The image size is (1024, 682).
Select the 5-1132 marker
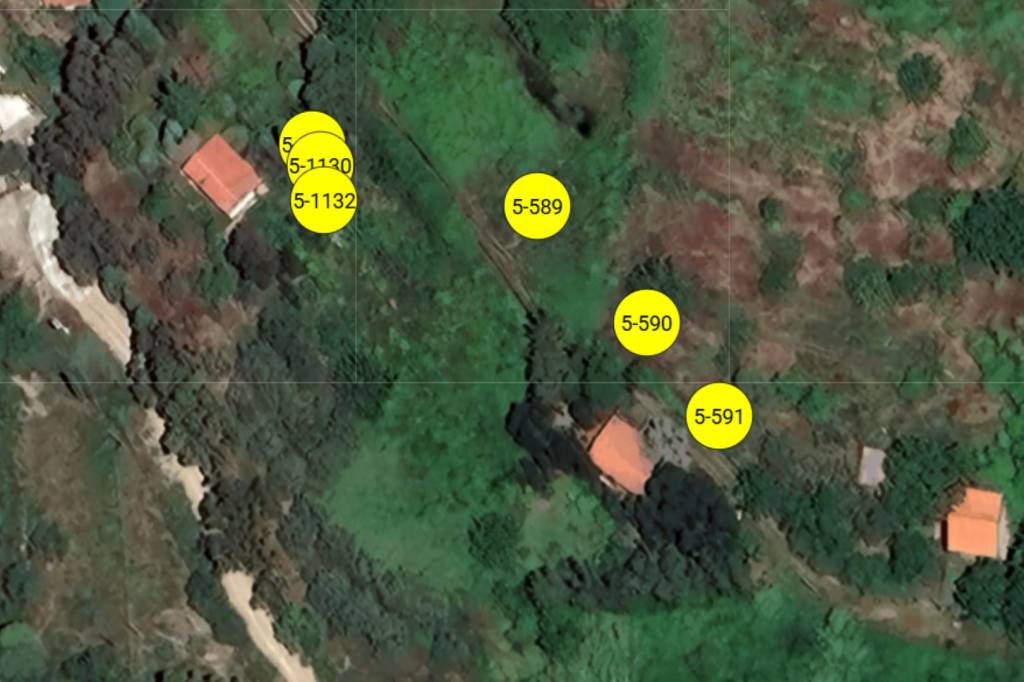coord(324,201)
